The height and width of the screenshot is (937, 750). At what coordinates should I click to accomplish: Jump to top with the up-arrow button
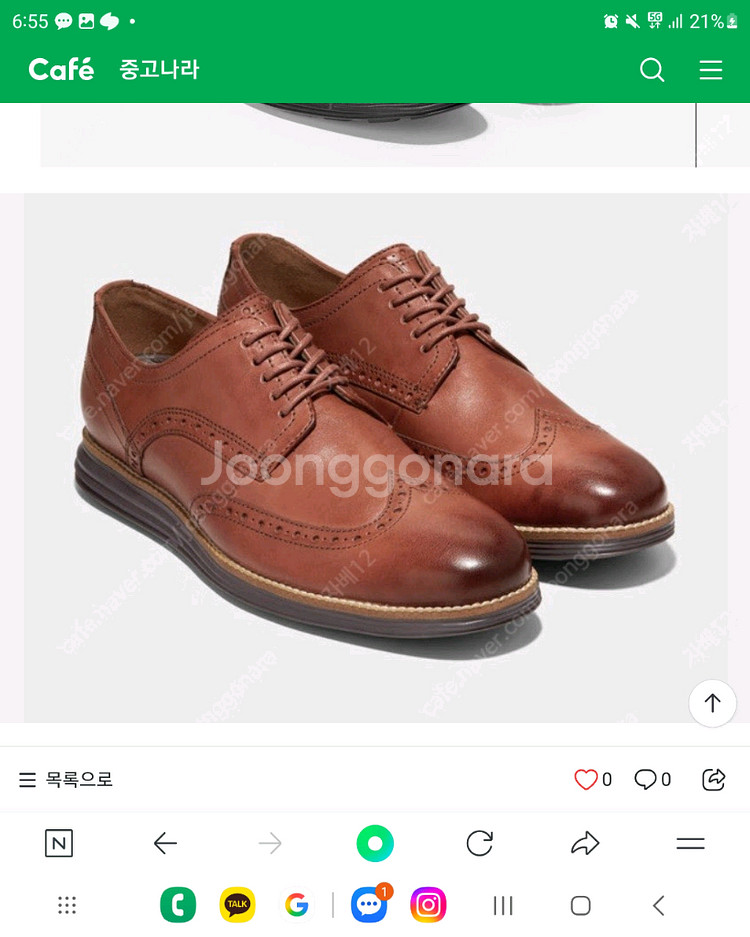click(712, 703)
